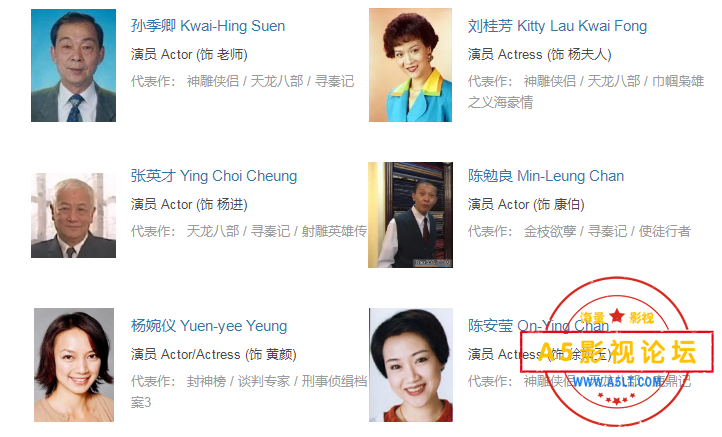Open Yuen-yee Yeung's profile link
Image resolution: width=722 pixels, height=437 pixels.
[x=208, y=327]
